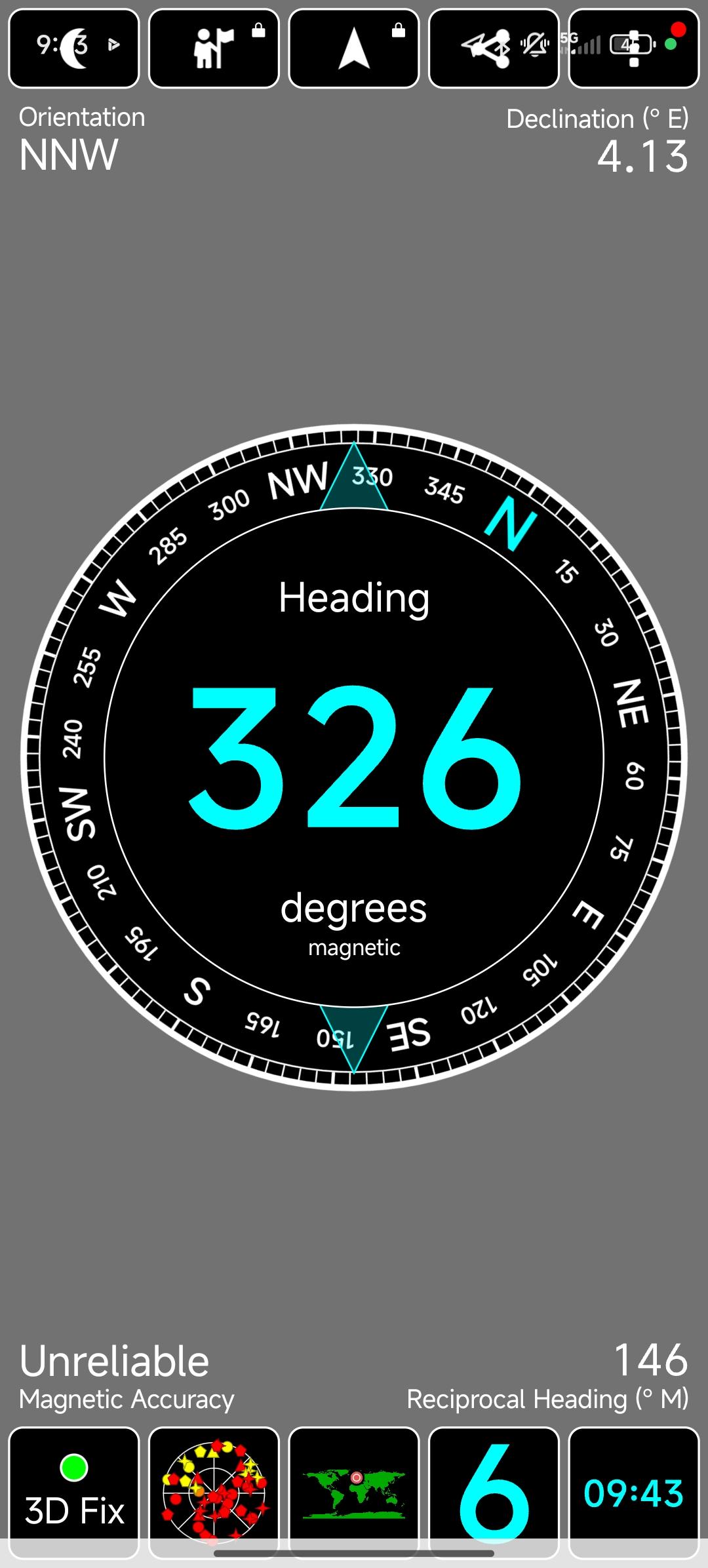Open the world map tile
This screenshot has height=1568, width=708.
tap(354, 1491)
